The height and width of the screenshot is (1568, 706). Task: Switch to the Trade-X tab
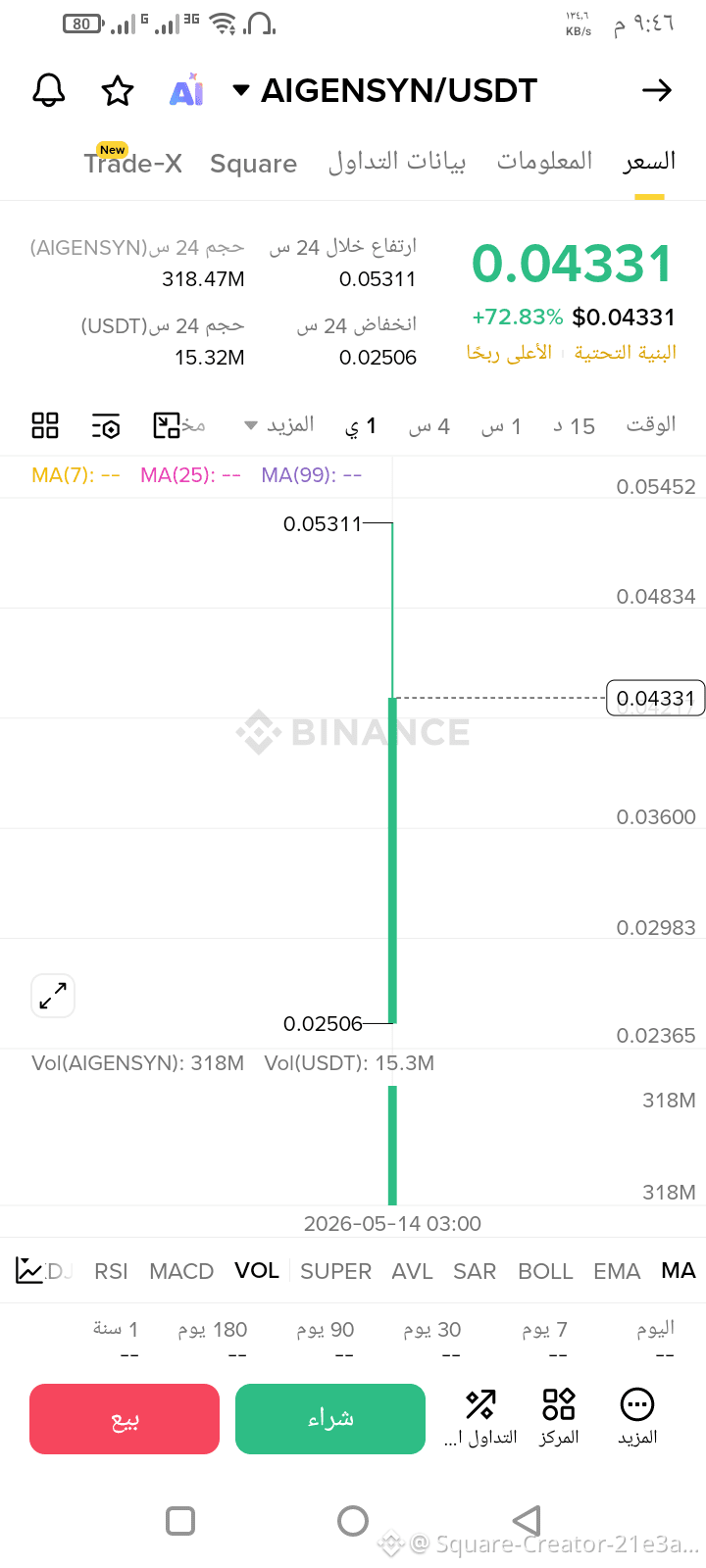[133, 163]
